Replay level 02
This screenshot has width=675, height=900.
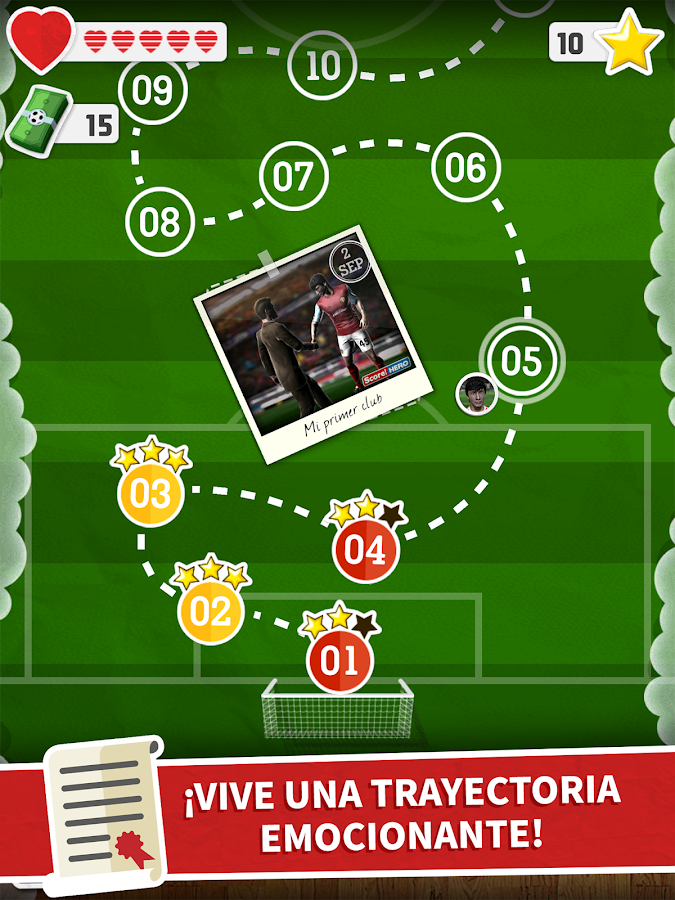point(211,612)
